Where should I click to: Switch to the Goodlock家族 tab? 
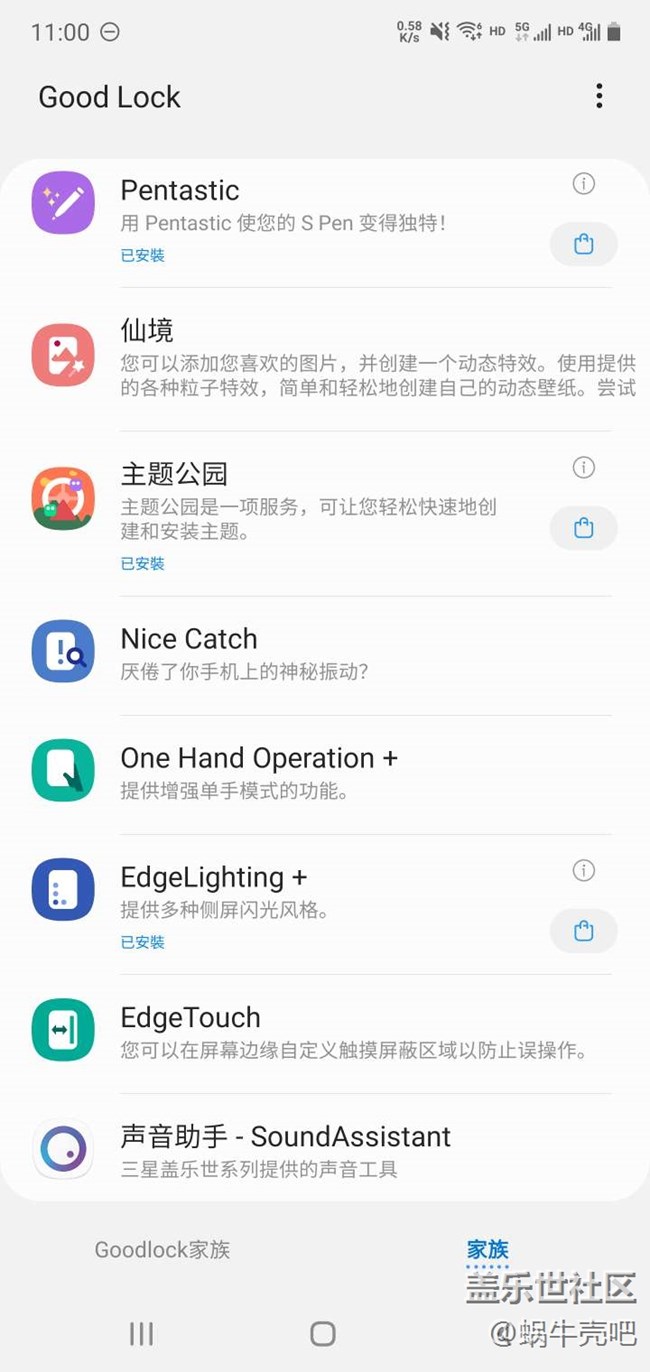[162, 1250]
